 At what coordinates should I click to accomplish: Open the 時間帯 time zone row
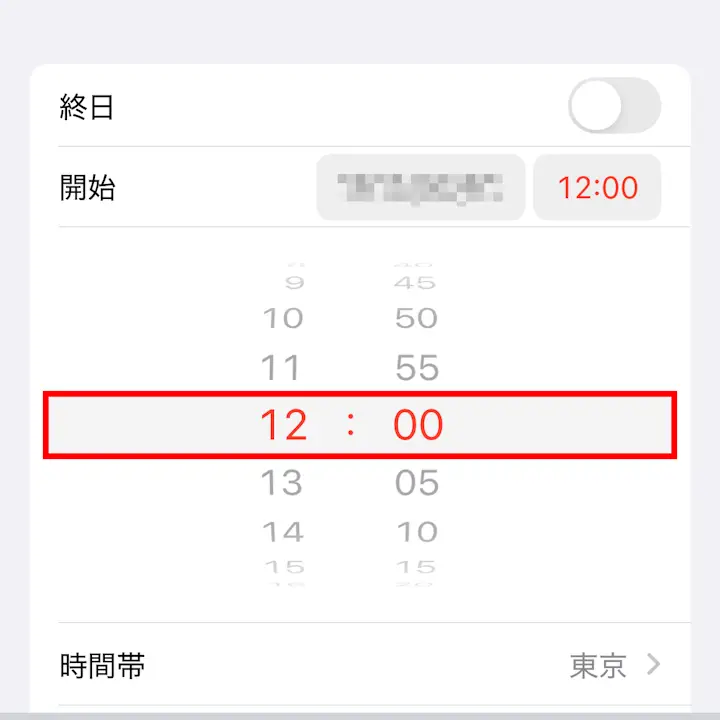(360, 665)
